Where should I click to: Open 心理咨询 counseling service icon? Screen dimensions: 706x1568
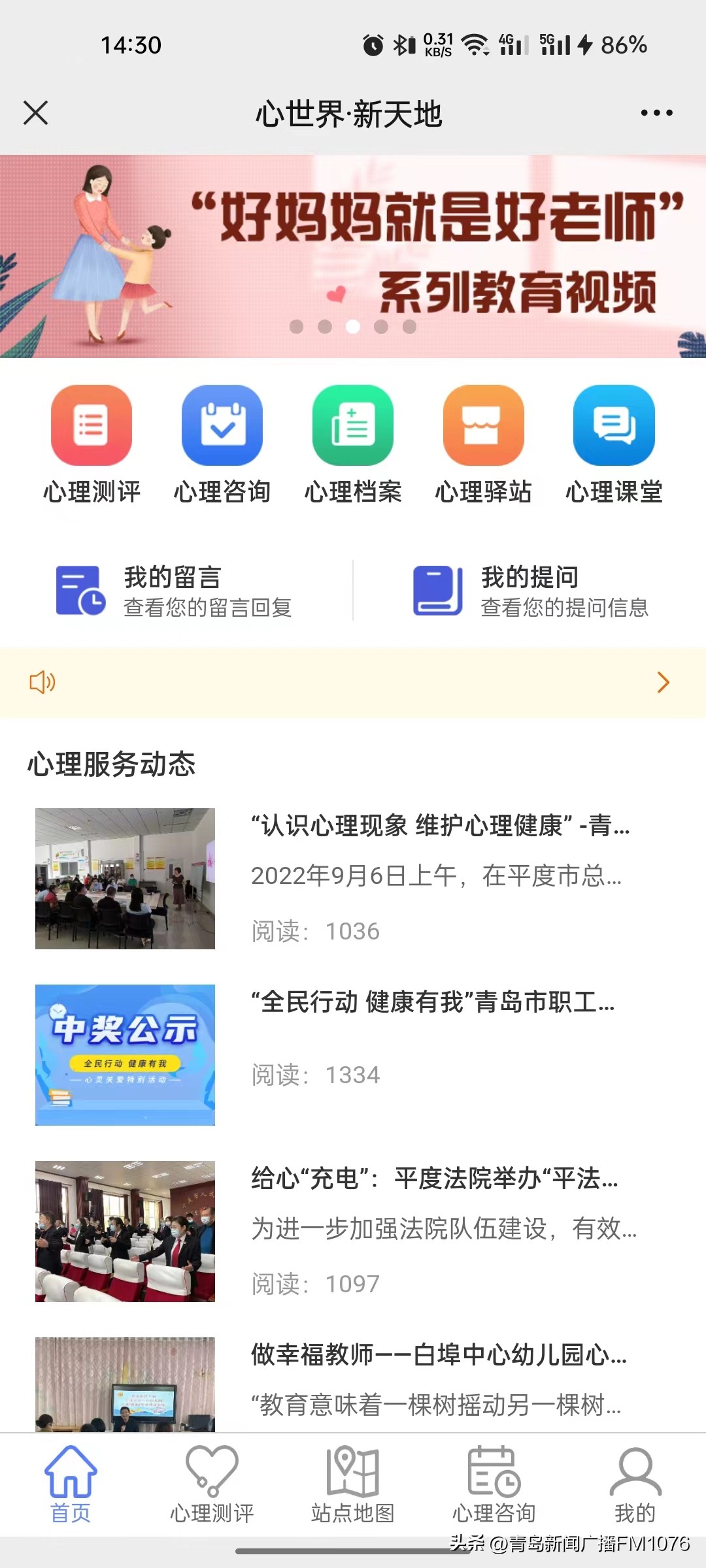[x=222, y=426]
